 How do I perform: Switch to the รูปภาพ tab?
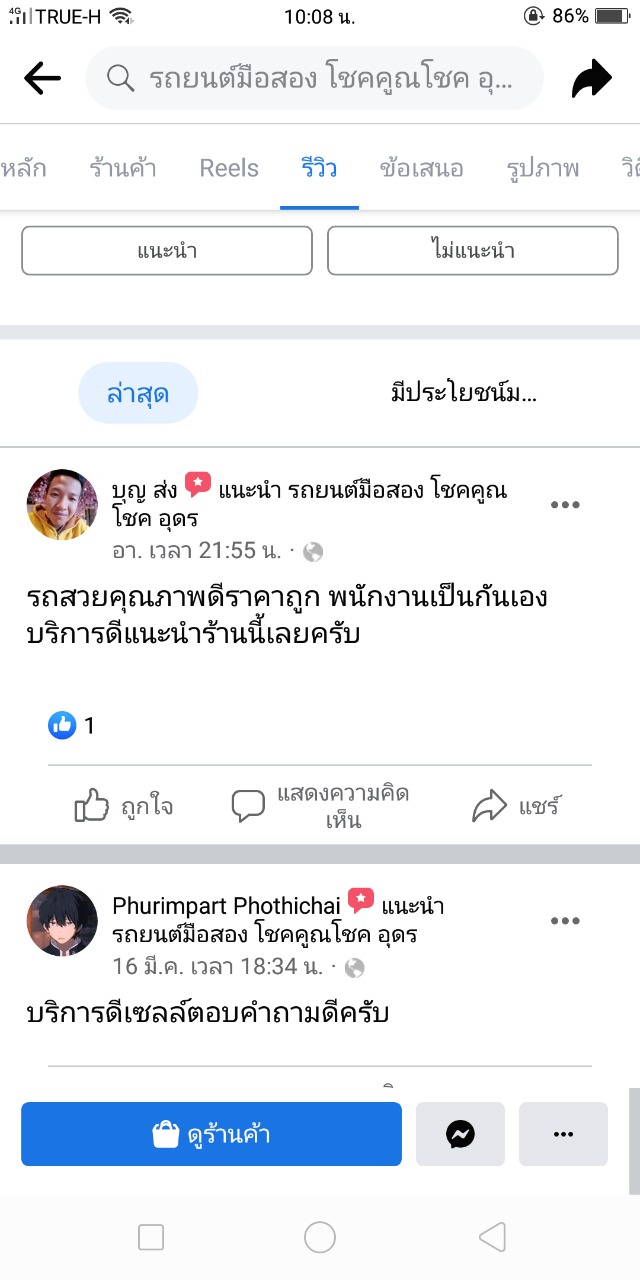pyautogui.click(x=543, y=168)
